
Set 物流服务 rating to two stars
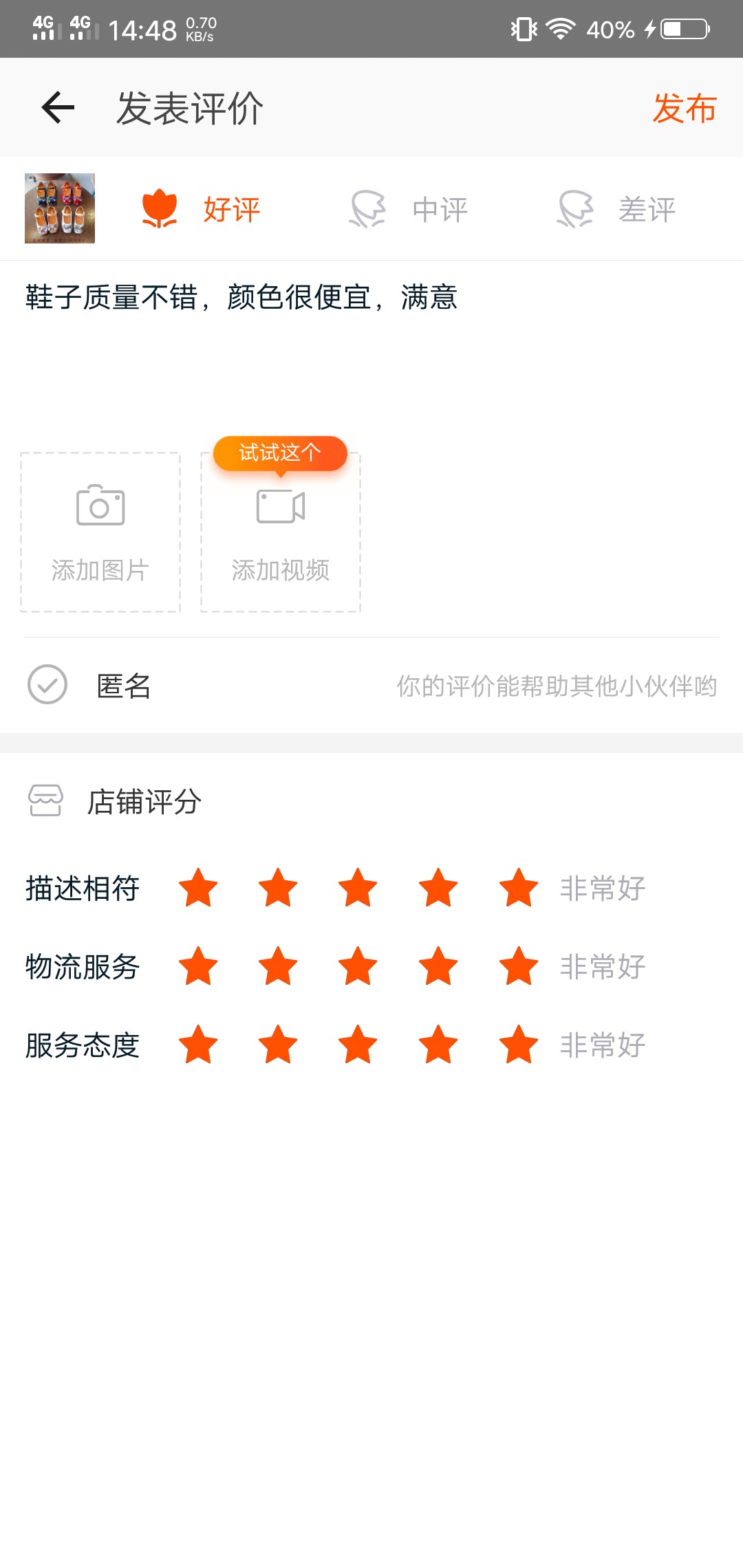(x=278, y=966)
